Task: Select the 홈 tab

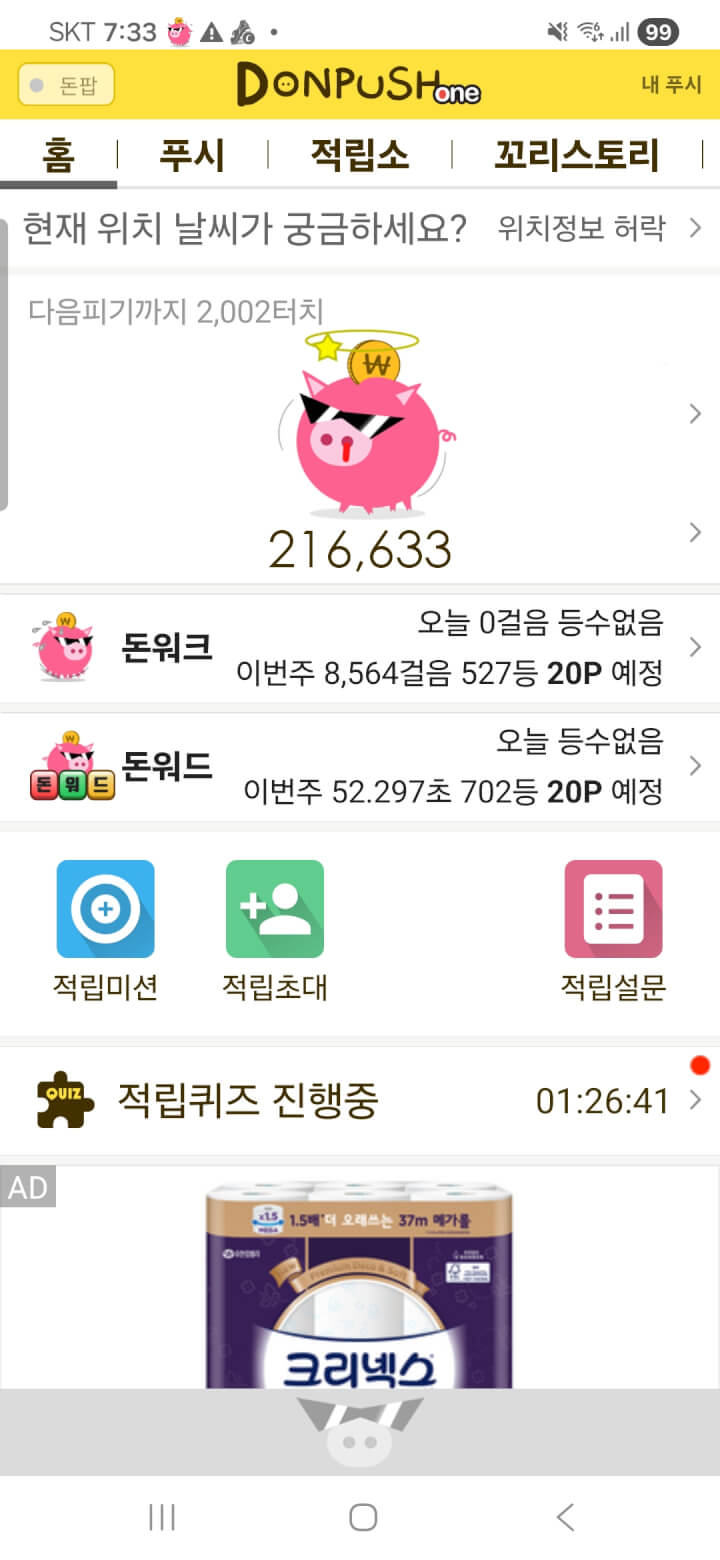Action: point(58,156)
